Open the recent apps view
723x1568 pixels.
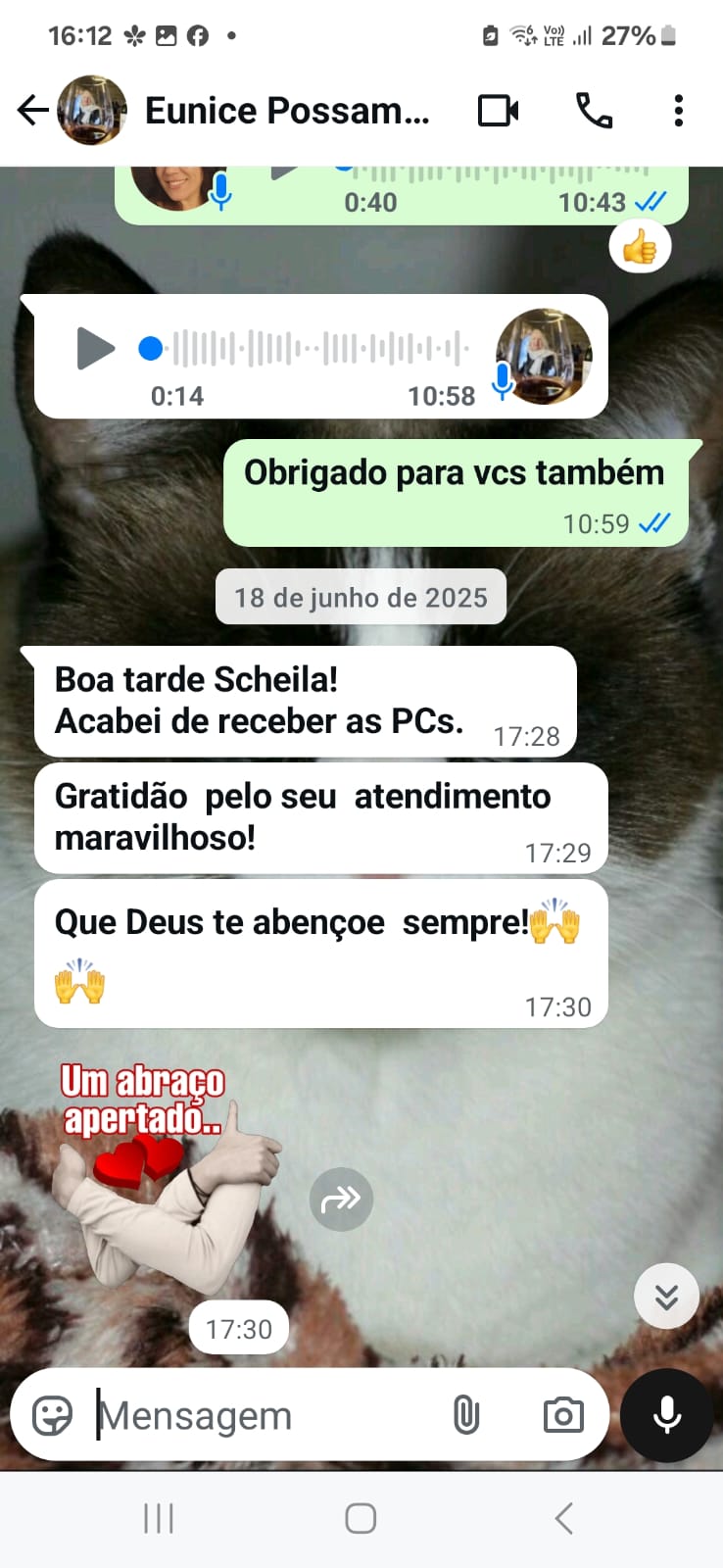(159, 1518)
